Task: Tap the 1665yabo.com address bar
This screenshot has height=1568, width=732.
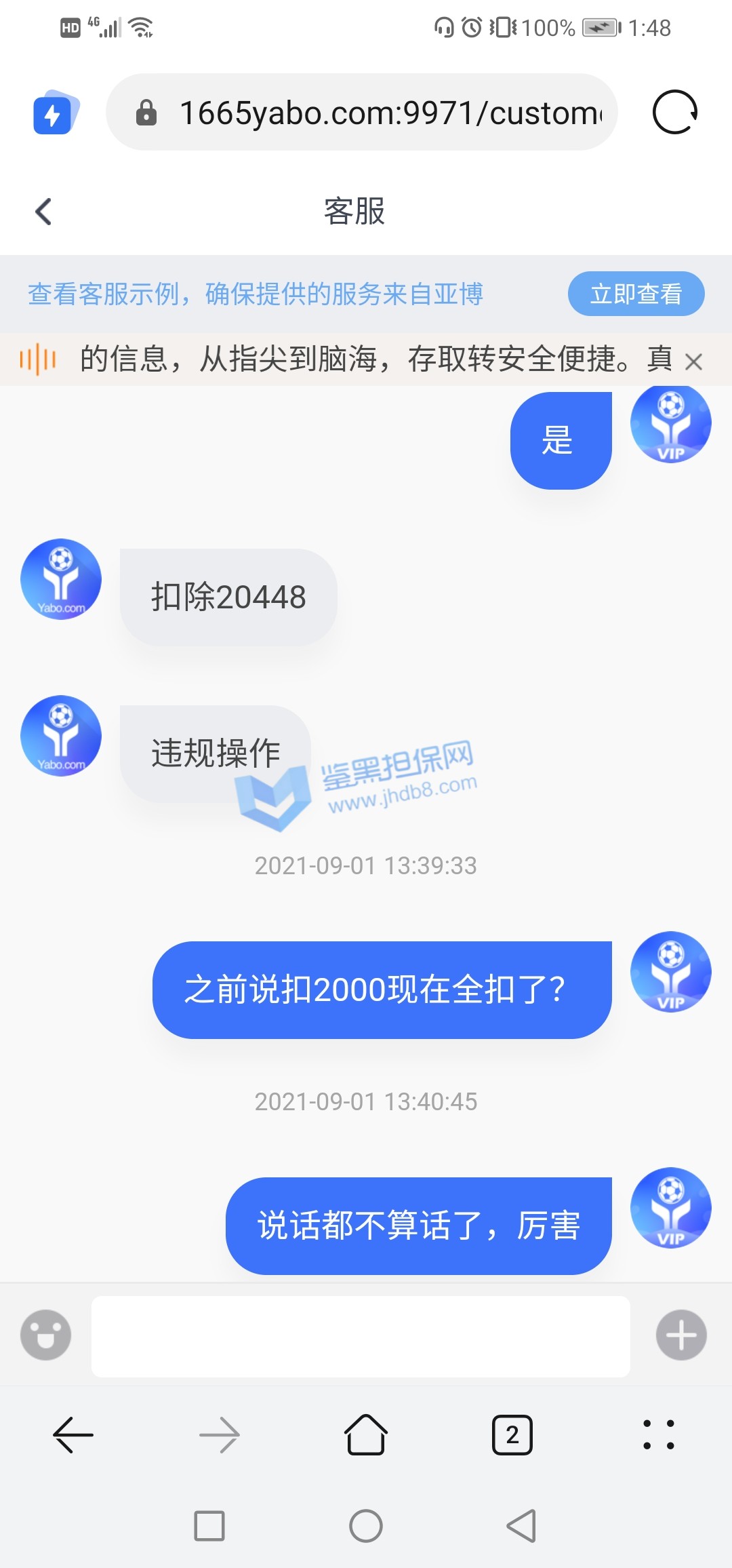Action: pos(380,113)
